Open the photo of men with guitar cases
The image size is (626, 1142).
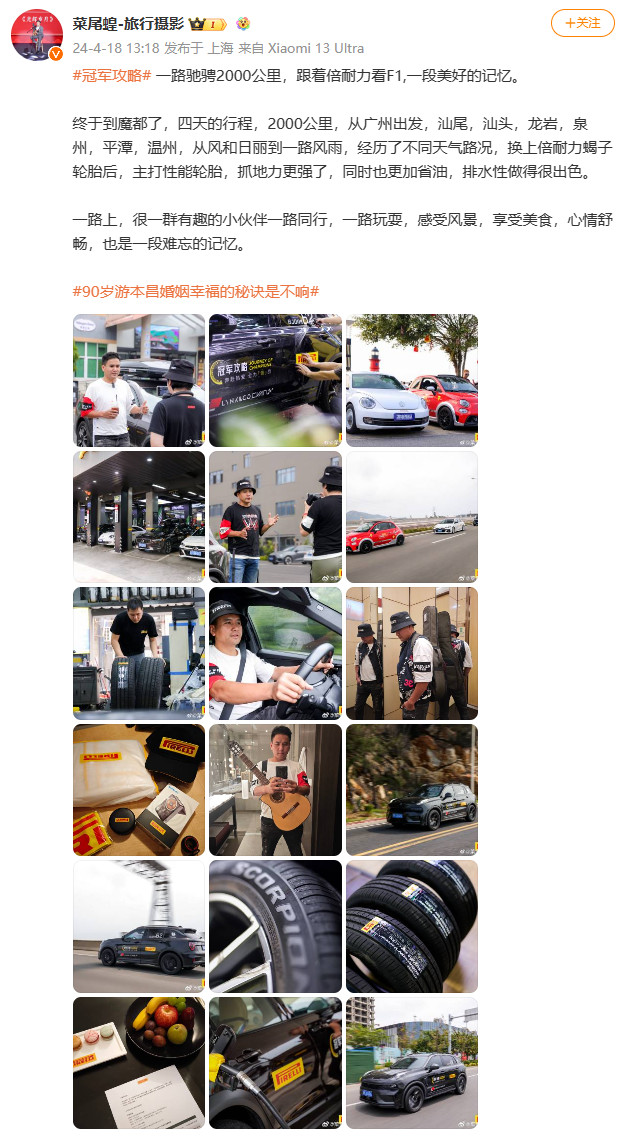point(411,653)
